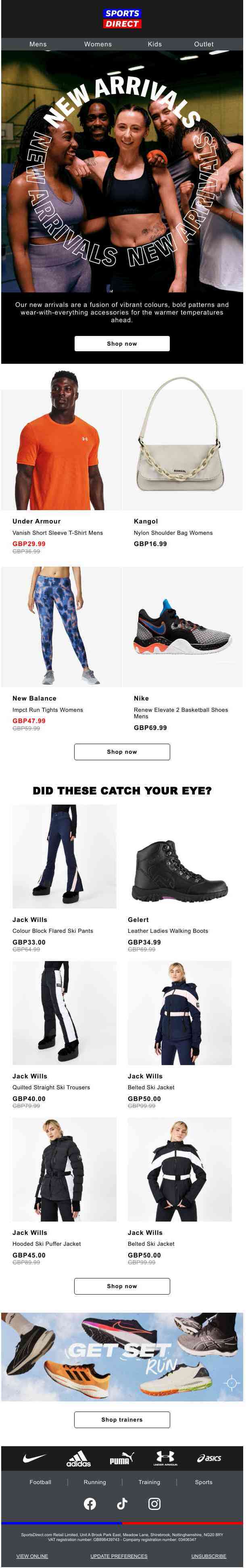Open New Balance Impct Run Tights
This screenshot has height=1568, width=246.
click(x=61, y=626)
